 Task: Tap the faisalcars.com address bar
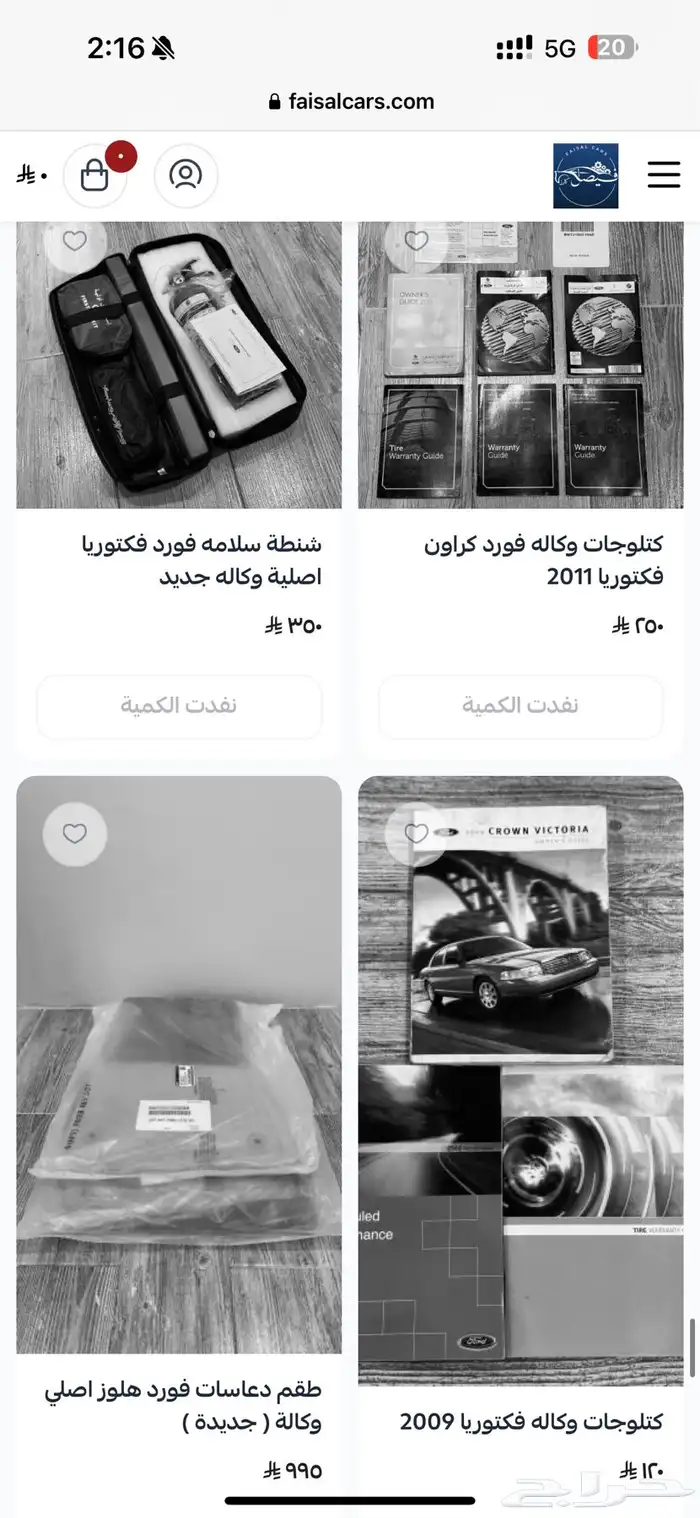[x=350, y=101]
